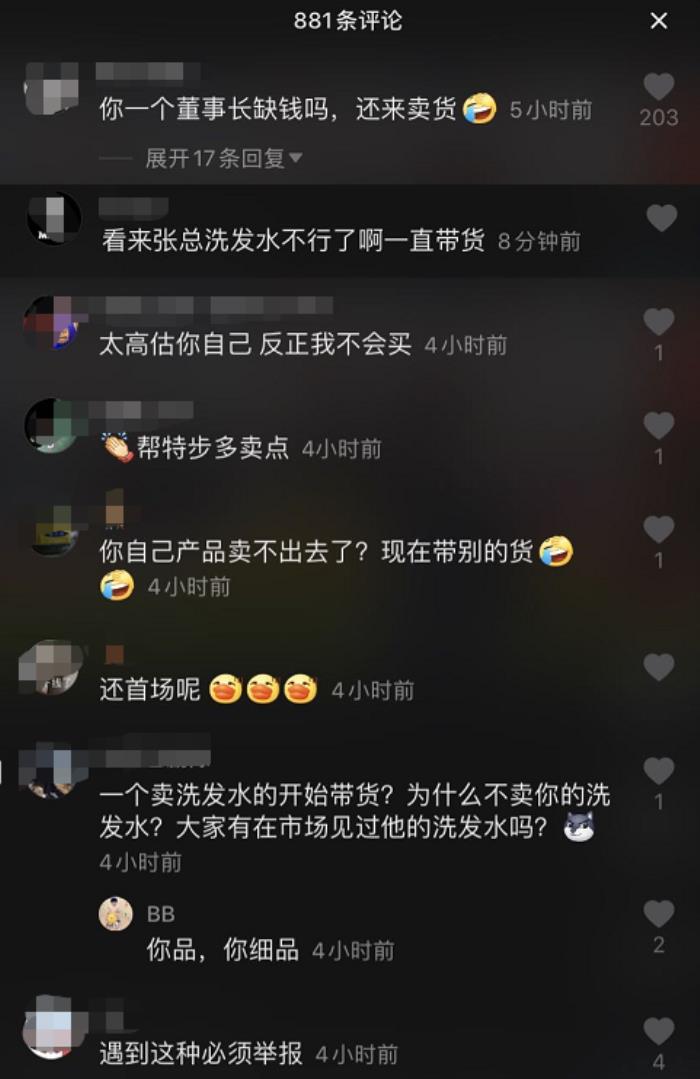
Task: Like the comment 一个卖洗发水的开始带货
Action: [x=658, y=771]
